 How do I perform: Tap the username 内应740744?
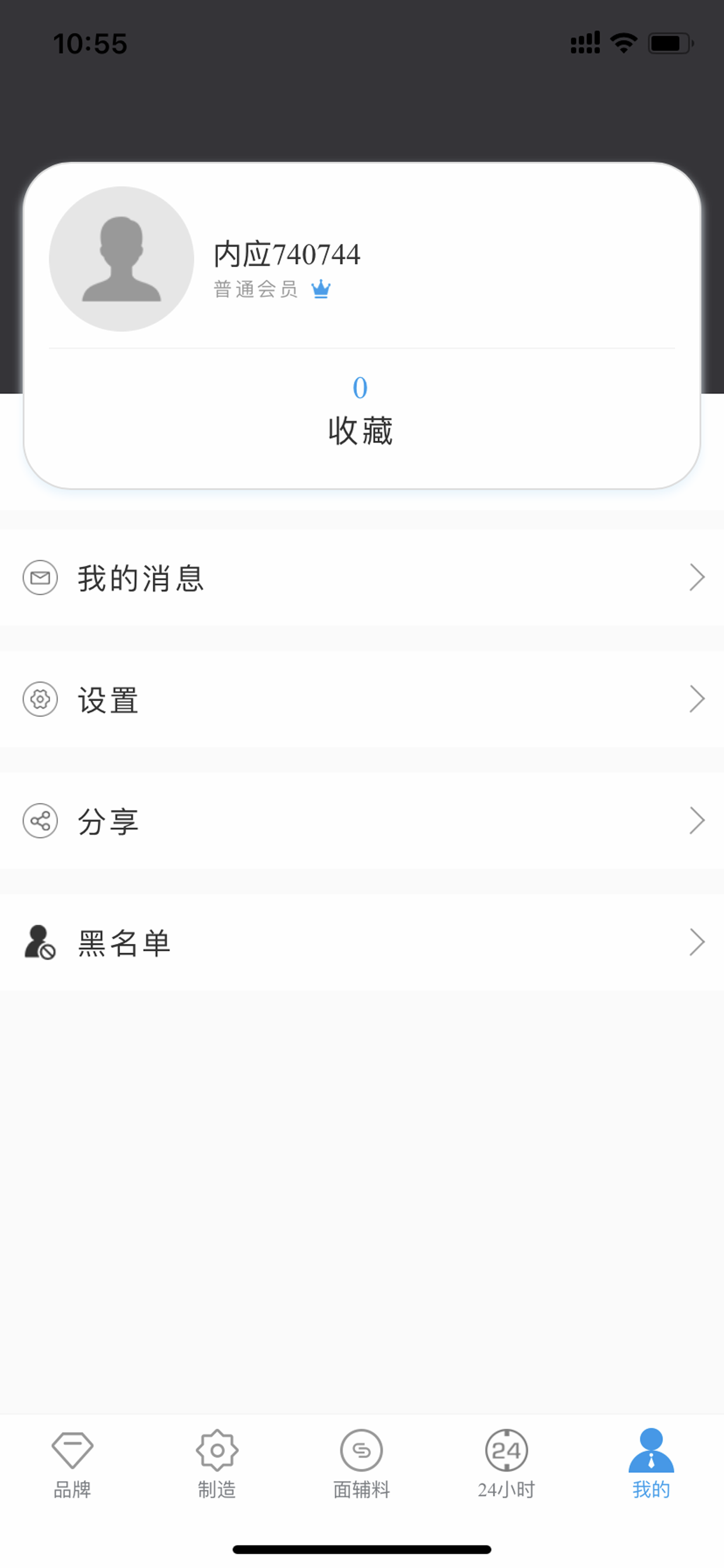(x=287, y=254)
